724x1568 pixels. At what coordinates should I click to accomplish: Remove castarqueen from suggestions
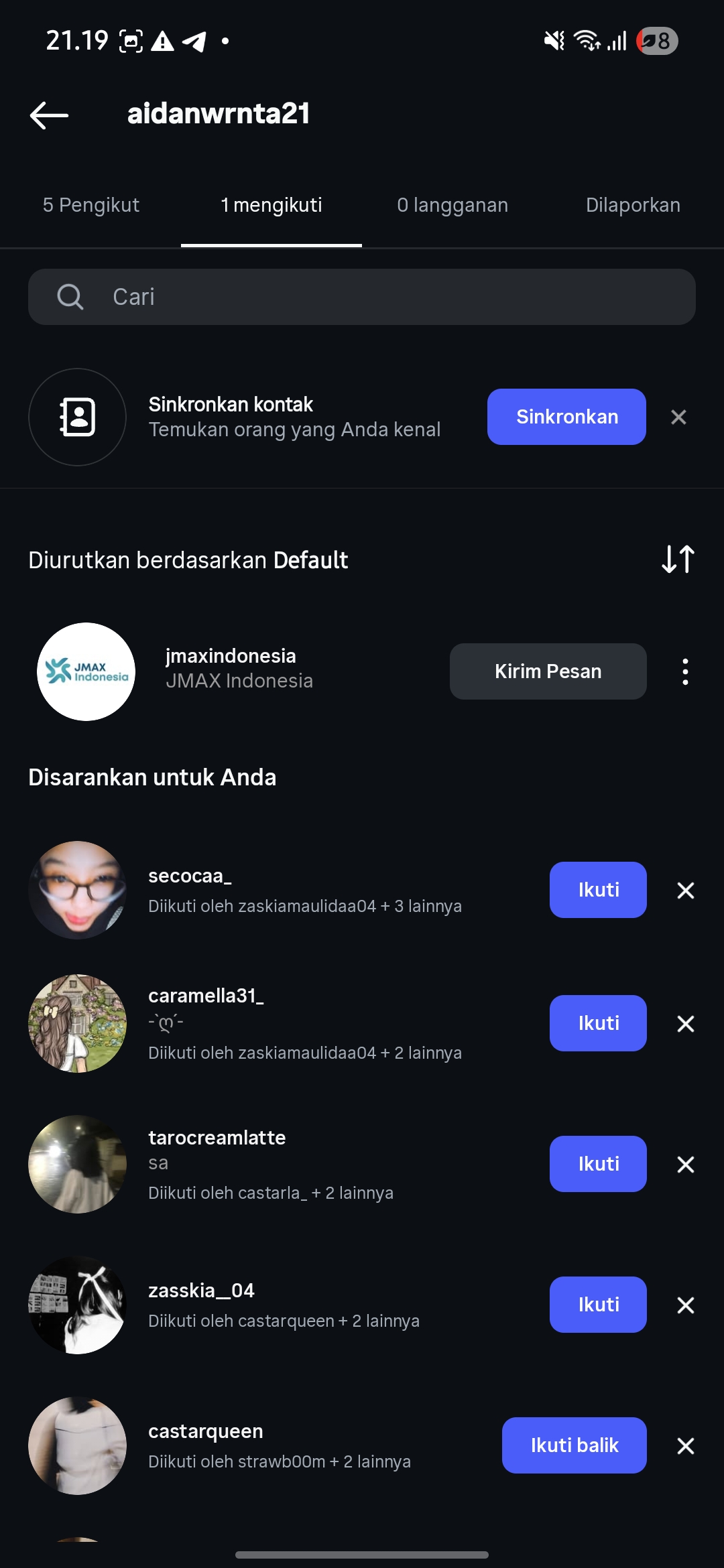(685, 1446)
